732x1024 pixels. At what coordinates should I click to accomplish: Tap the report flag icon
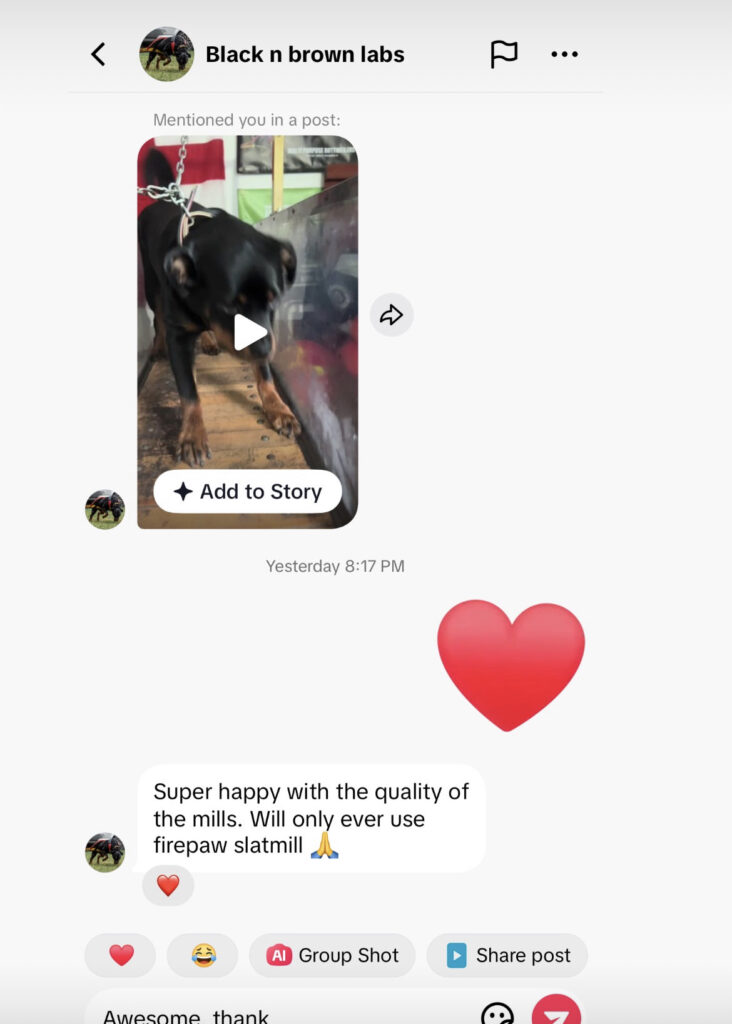click(x=504, y=54)
